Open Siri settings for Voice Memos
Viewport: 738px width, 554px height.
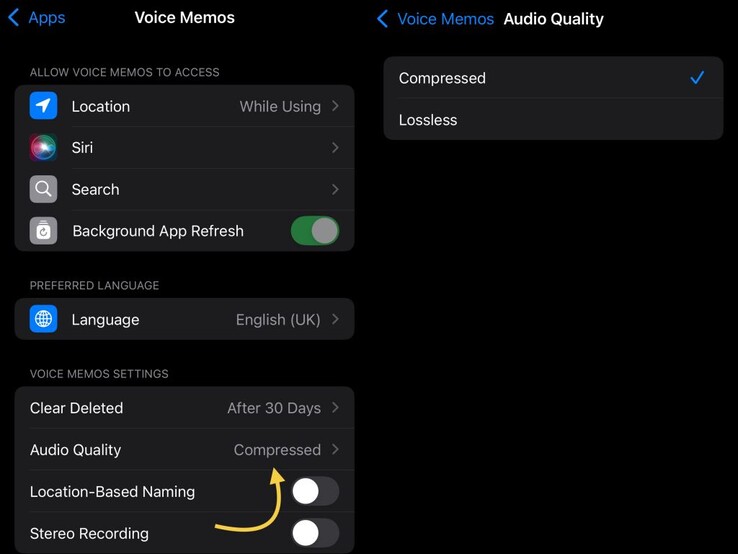[x=184, y=148]
